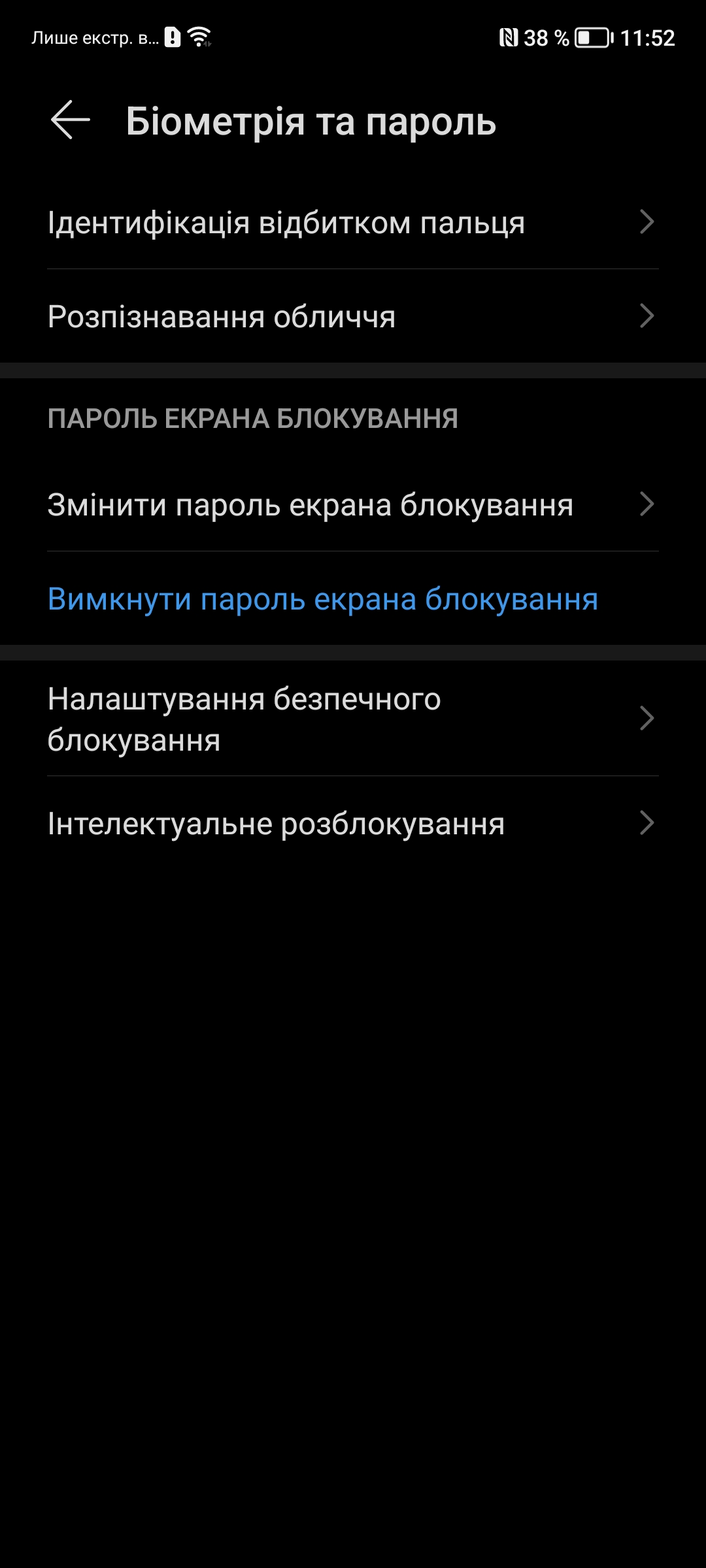Viewport: 706px width, 1568px height.
Task: Select Змінити пароль екрана блокування
Action: [353, 504]
